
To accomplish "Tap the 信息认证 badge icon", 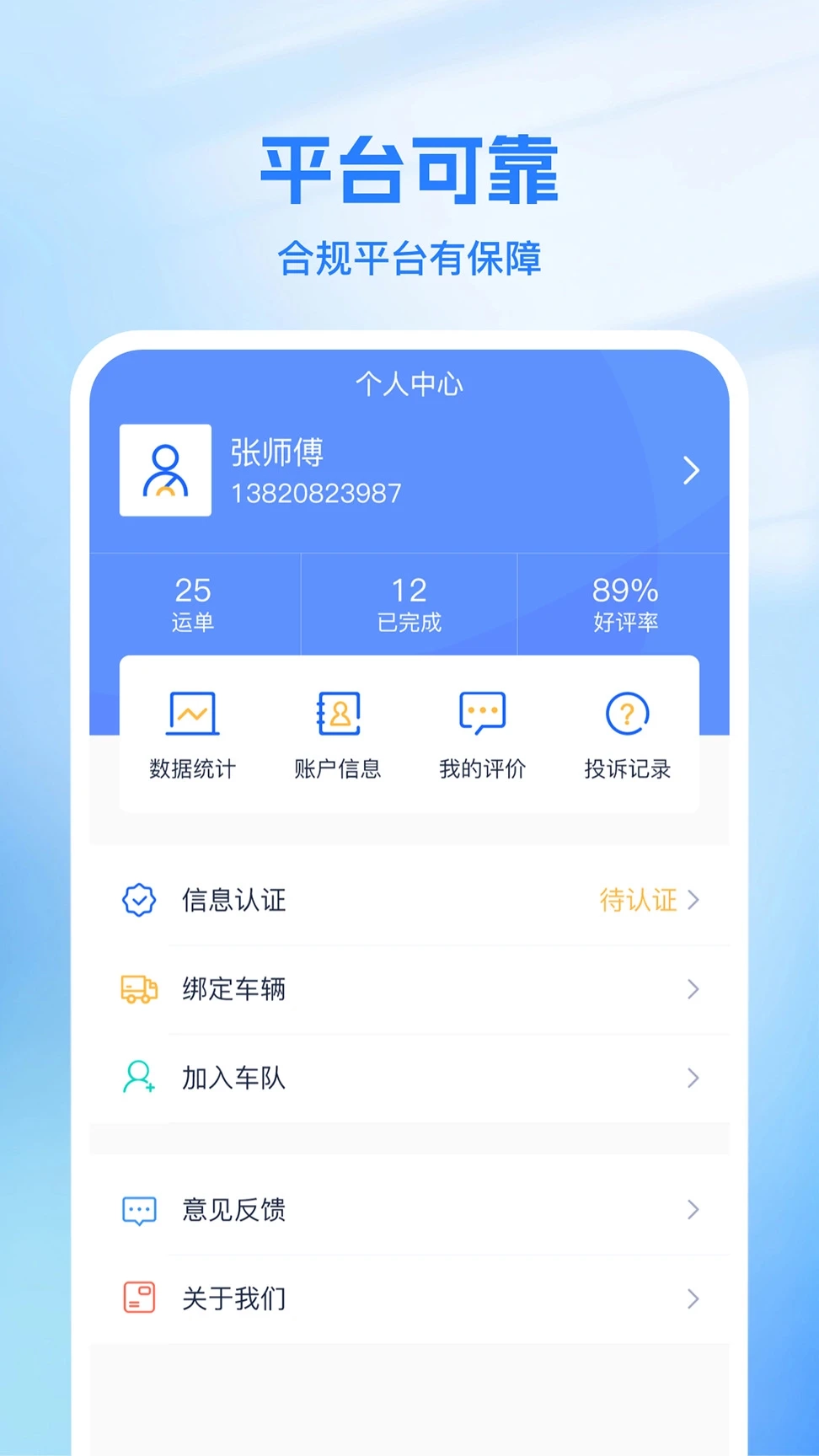I will click(139, 900).
